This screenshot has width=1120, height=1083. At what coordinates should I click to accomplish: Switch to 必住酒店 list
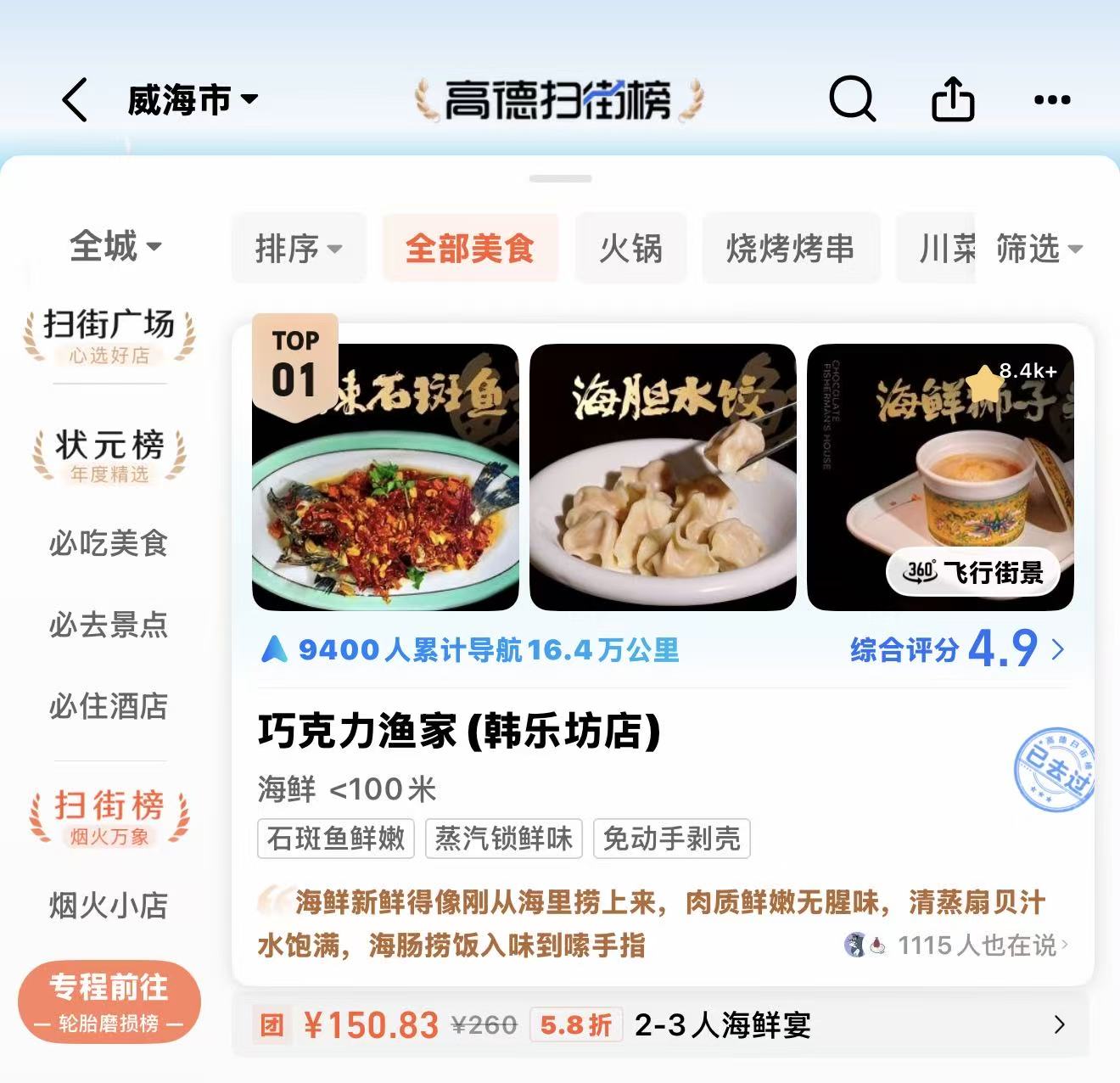click(109, 706)
